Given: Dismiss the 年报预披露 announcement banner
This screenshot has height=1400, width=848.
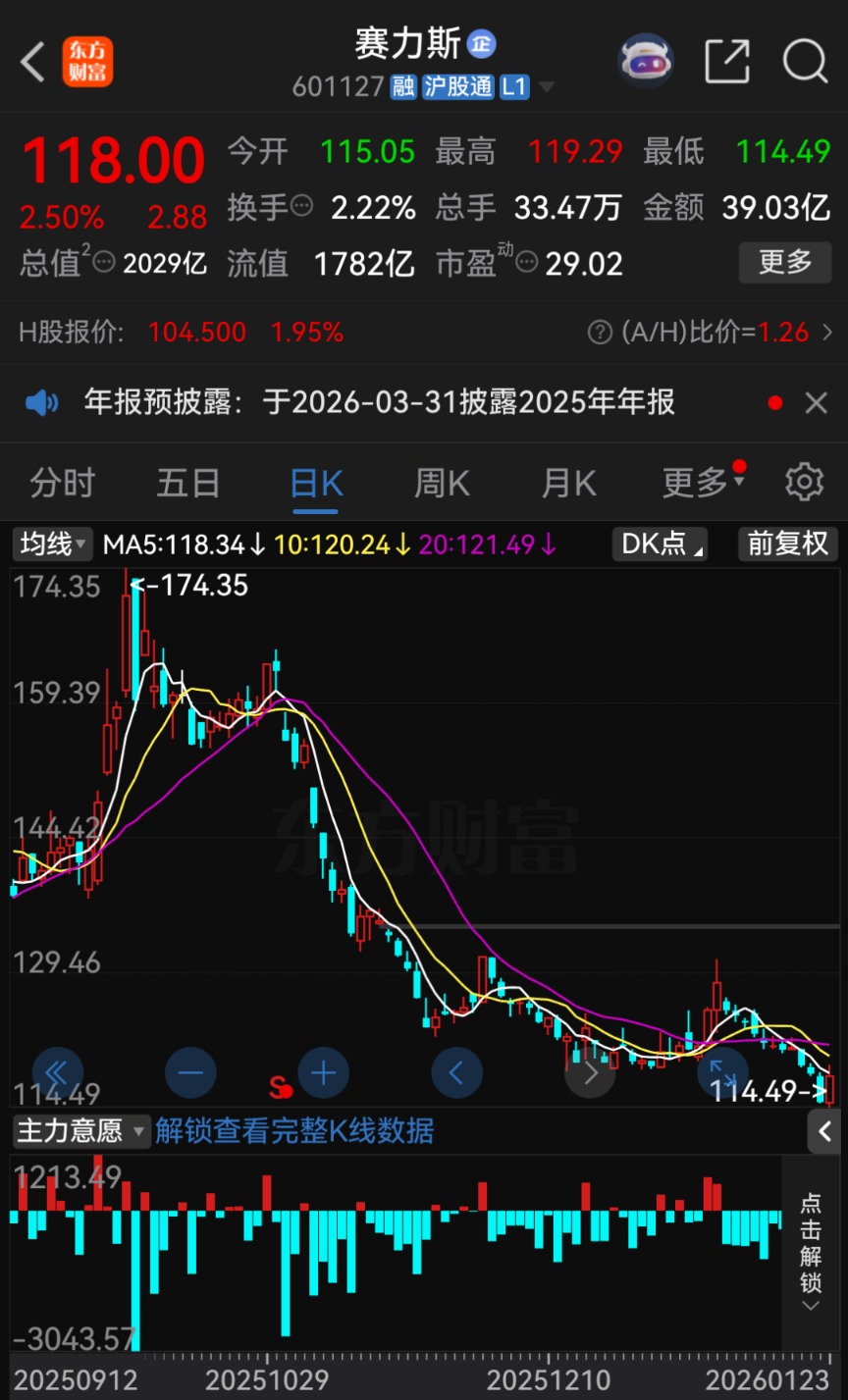Looking at the screenshot, I should coord(816,402).
